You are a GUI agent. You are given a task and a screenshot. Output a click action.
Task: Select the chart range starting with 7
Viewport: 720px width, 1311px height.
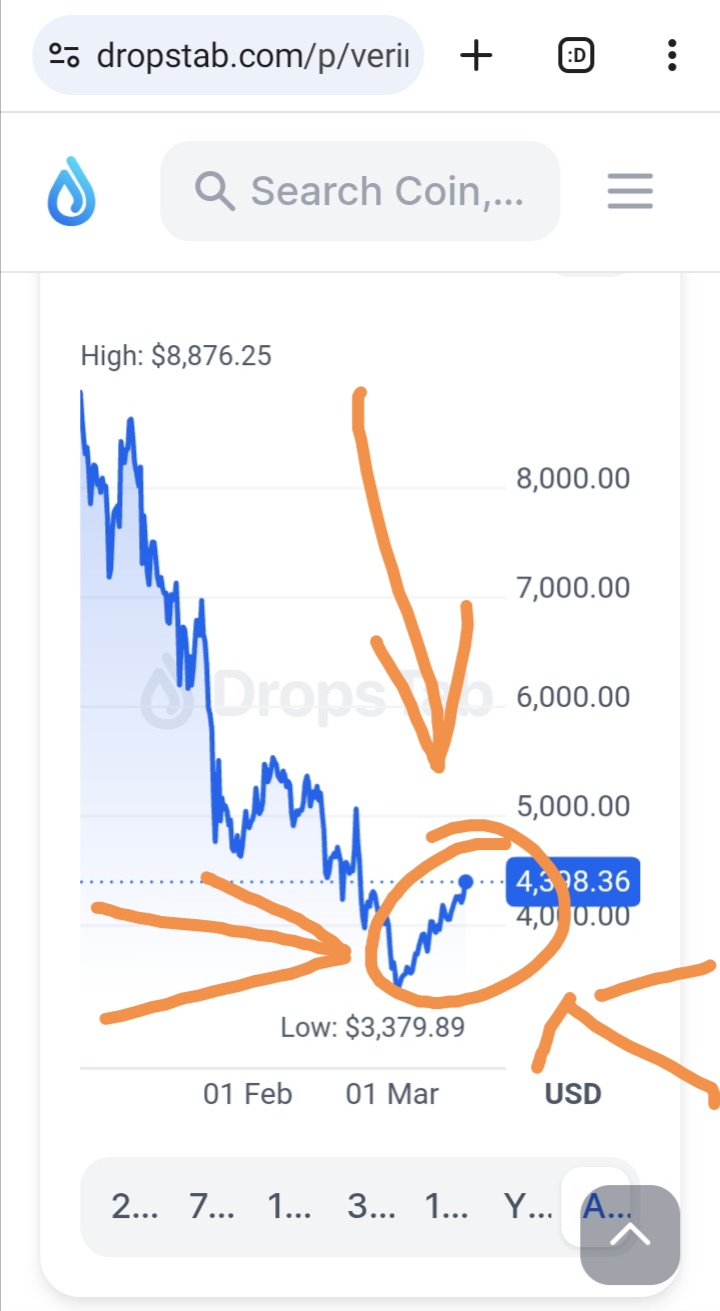pos(212,1207)
